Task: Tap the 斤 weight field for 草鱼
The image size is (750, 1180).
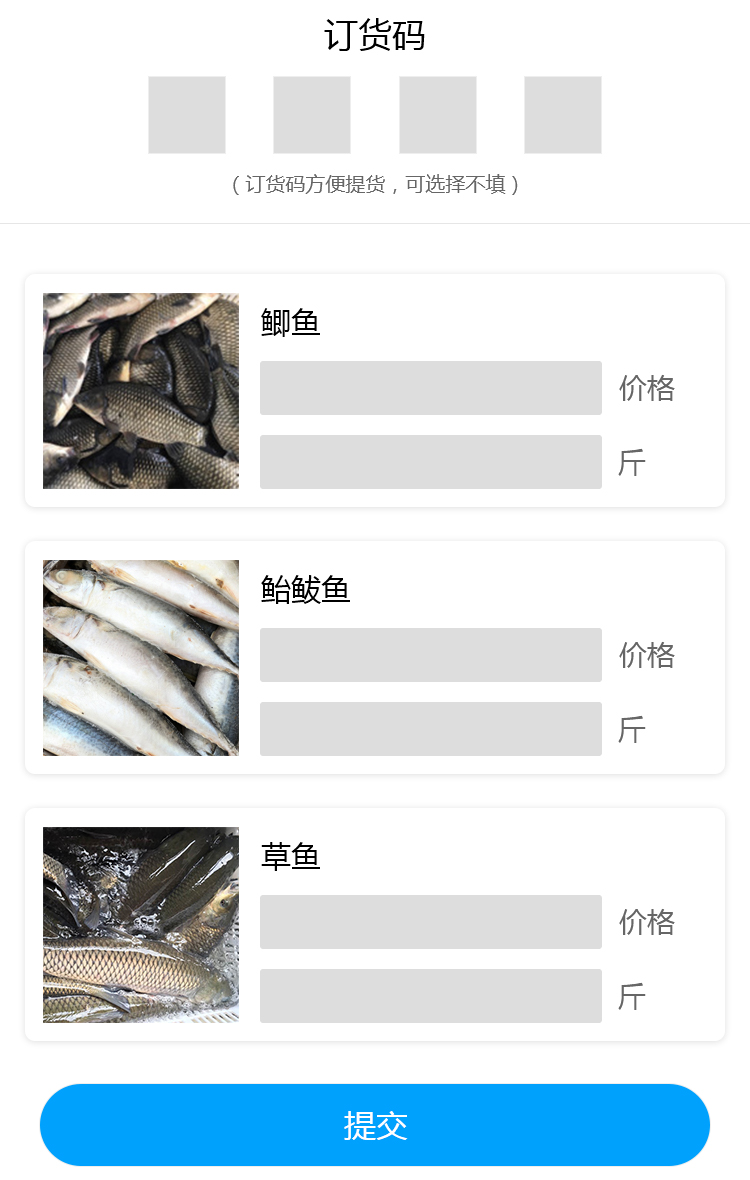Action: pos(431,996)
